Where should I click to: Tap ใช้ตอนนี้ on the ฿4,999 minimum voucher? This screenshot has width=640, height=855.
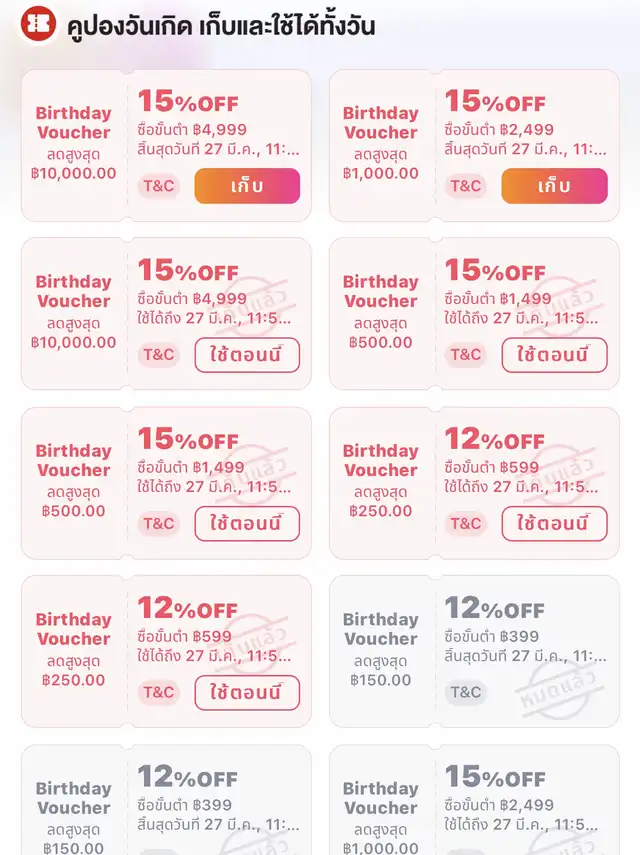[247, 355]
